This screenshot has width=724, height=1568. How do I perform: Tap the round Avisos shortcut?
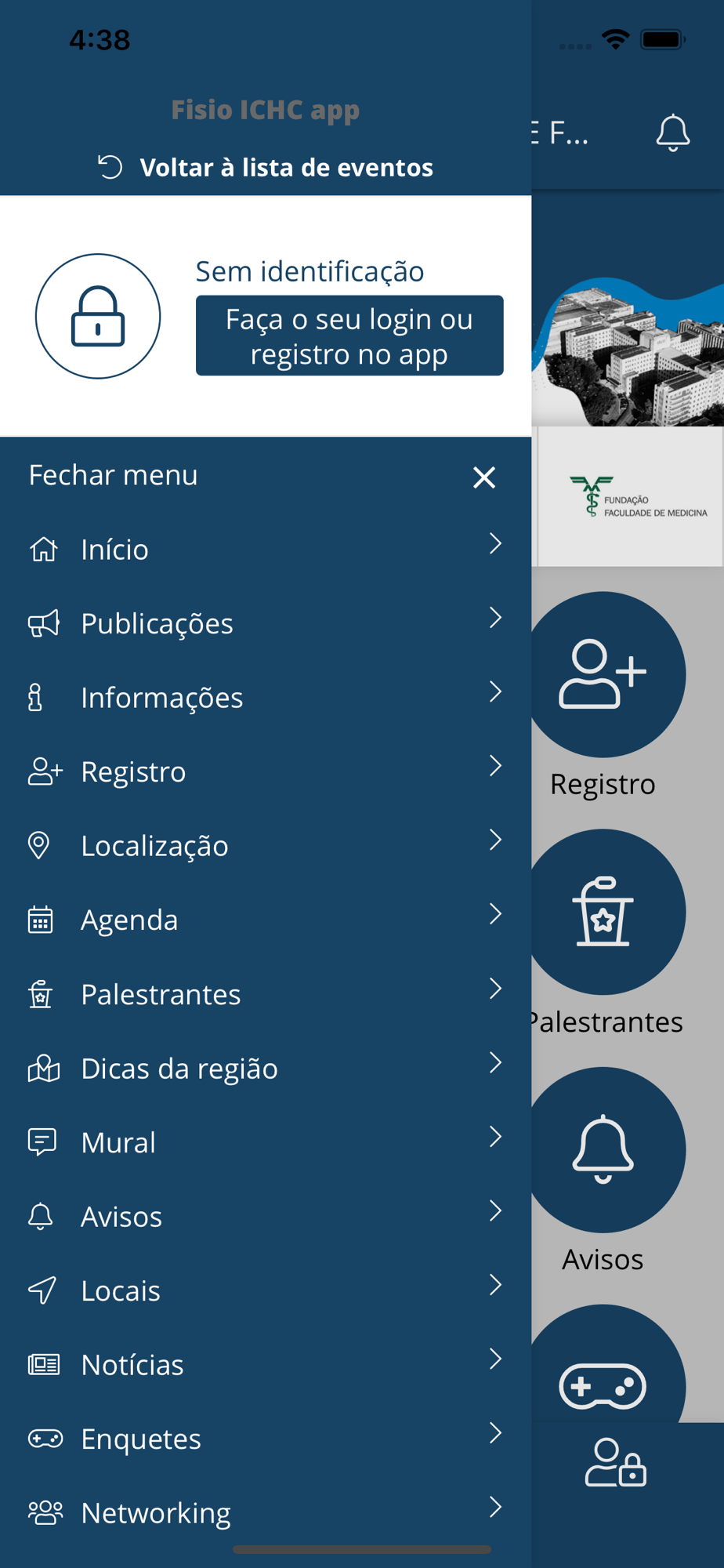(603, 1149)
